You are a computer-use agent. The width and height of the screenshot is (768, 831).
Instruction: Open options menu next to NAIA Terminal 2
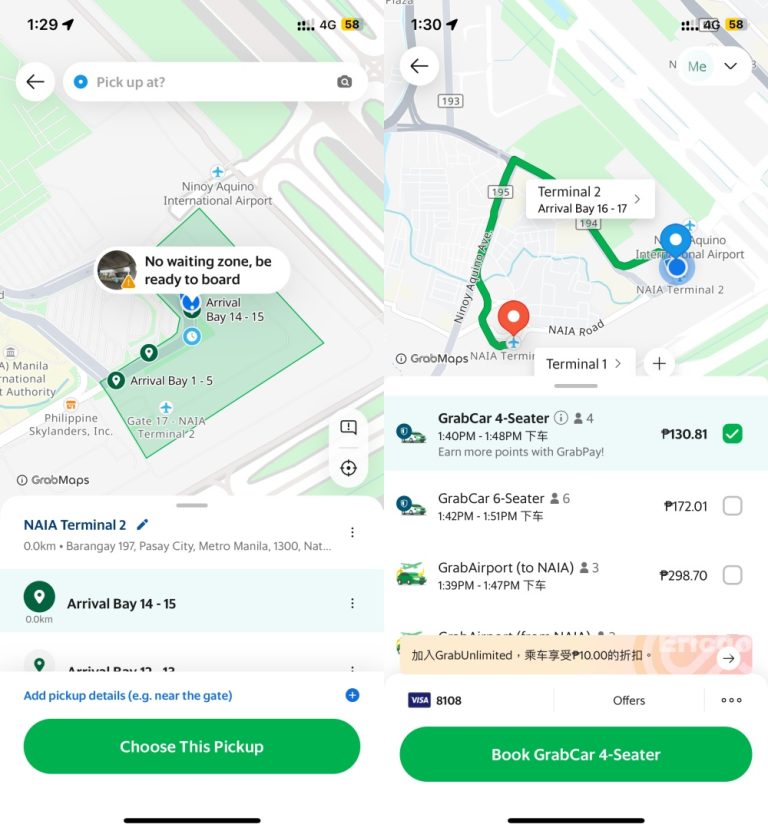point(352,532)
